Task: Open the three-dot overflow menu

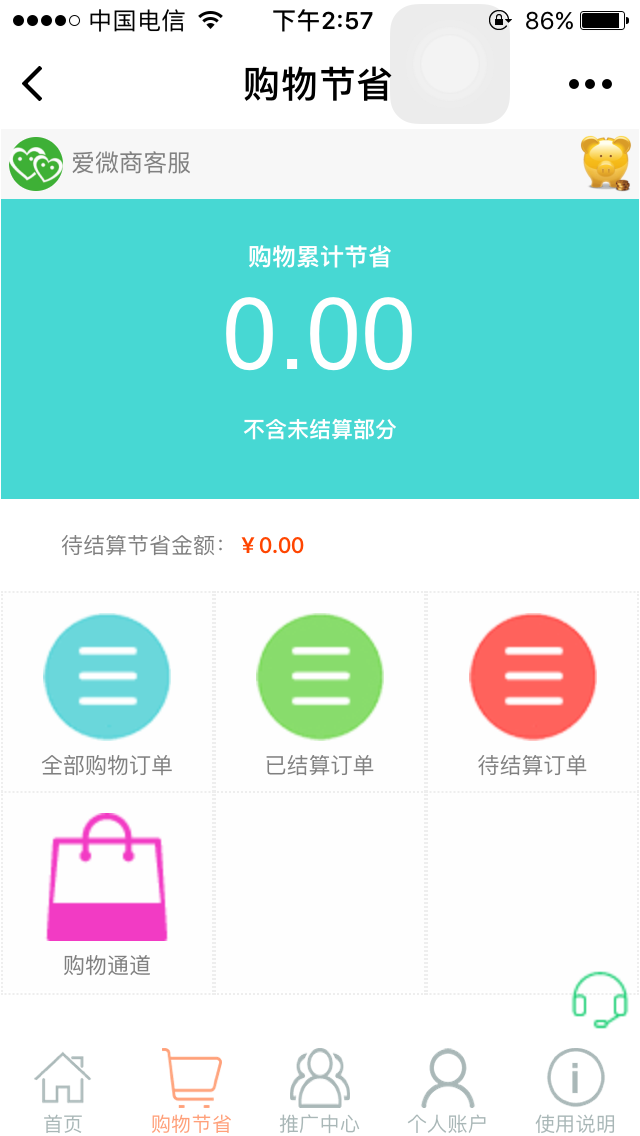Action: [x=590, y=84]
